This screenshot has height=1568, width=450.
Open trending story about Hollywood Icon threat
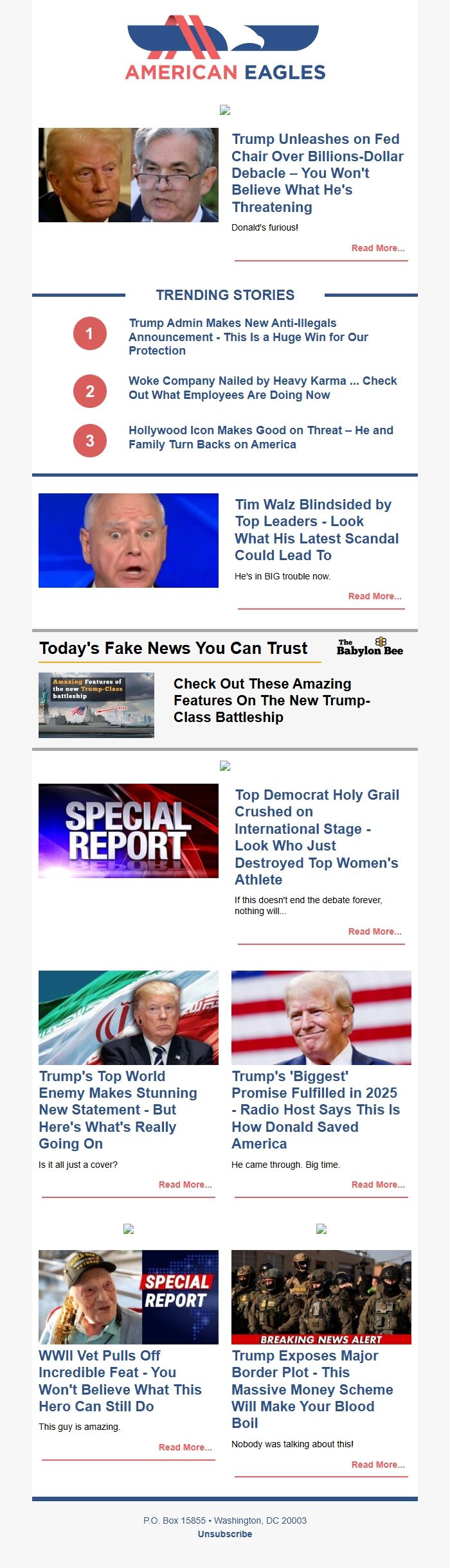[260, 437]
